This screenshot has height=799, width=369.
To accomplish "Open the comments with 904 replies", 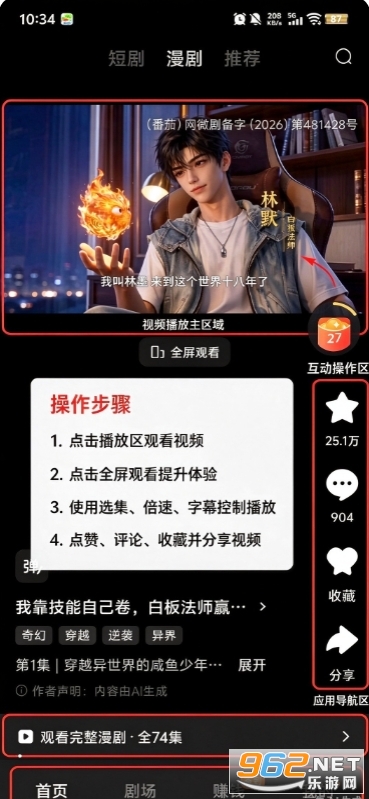I will pyautogui.click(x=342, y=485).
